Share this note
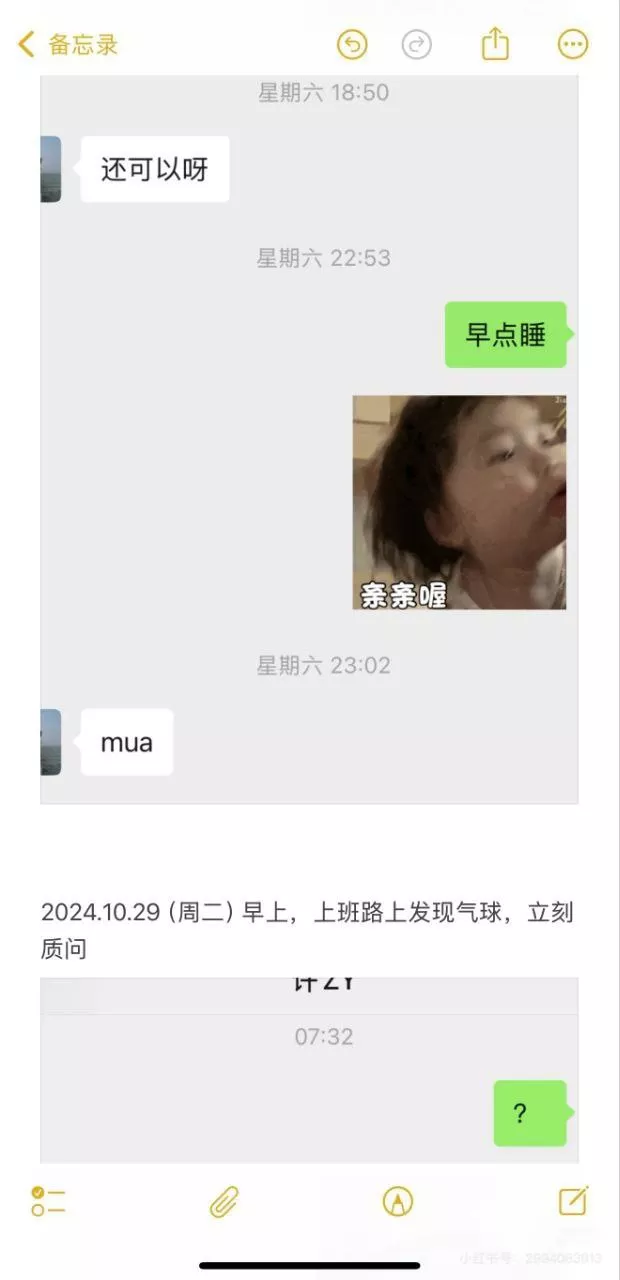Image resolution: width=620 pixels, height=1280 pixels. [x=495, y=43]
